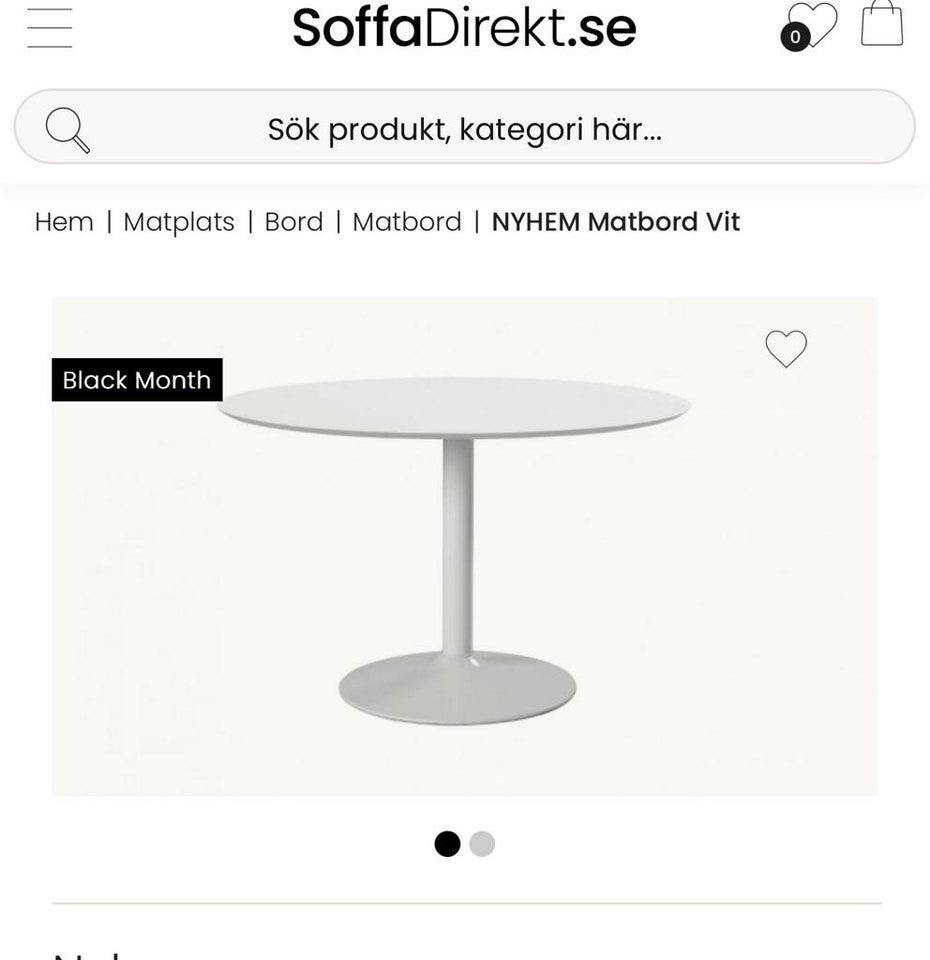
Task: Switch to the second product image dot
Action: [482, 844]
